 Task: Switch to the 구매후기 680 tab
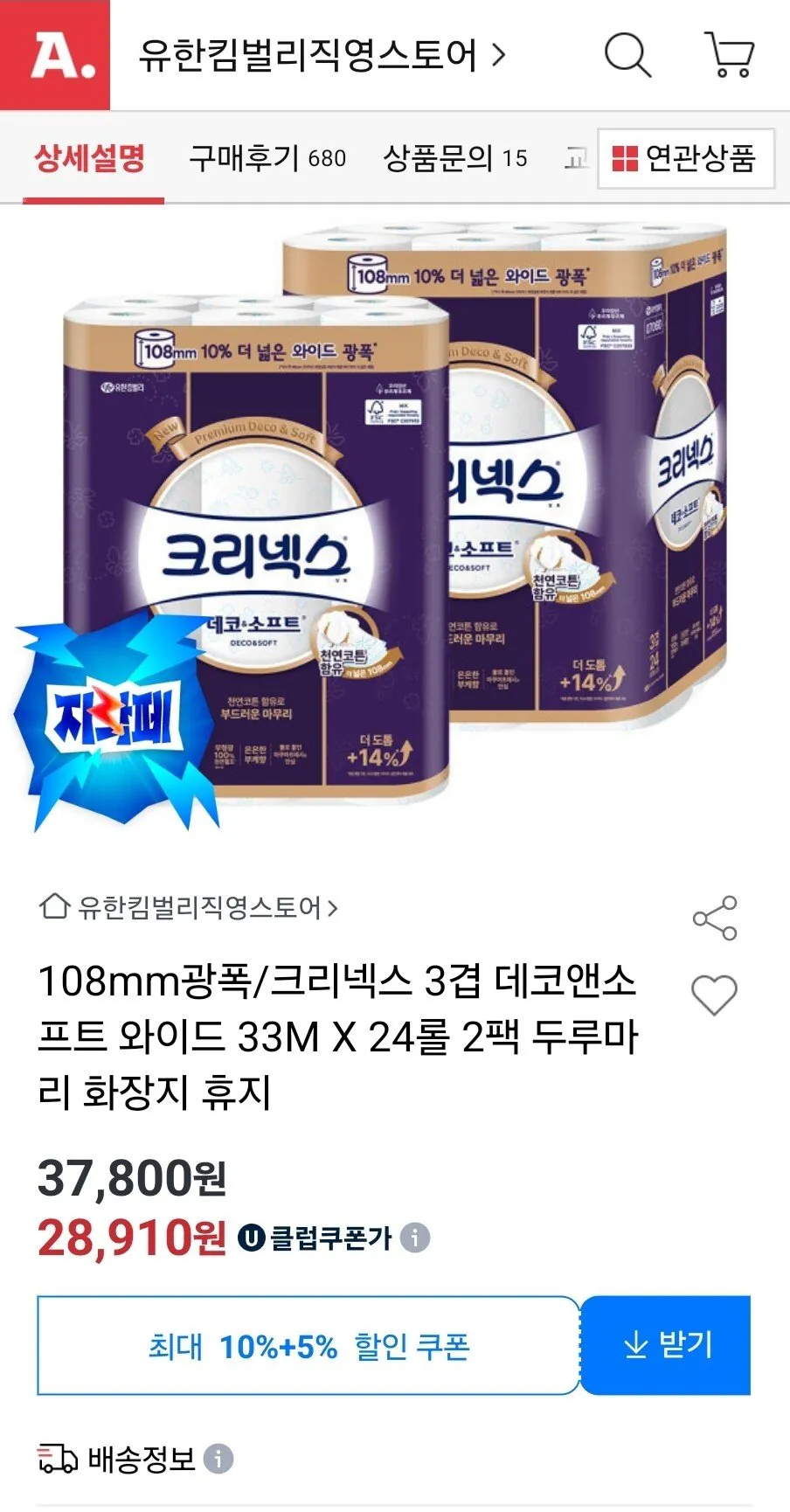[x=267, y=159]
